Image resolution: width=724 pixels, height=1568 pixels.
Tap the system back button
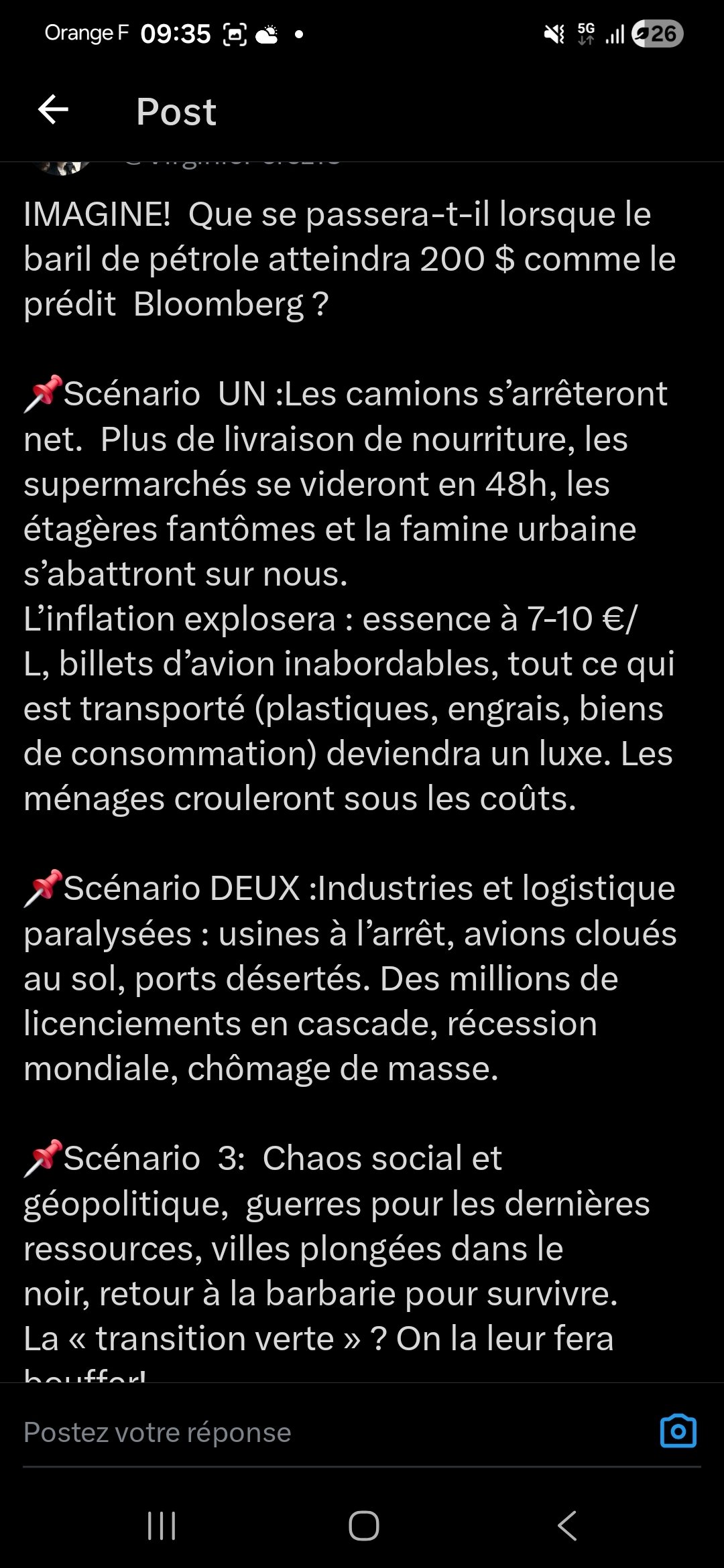point(566,1526)
